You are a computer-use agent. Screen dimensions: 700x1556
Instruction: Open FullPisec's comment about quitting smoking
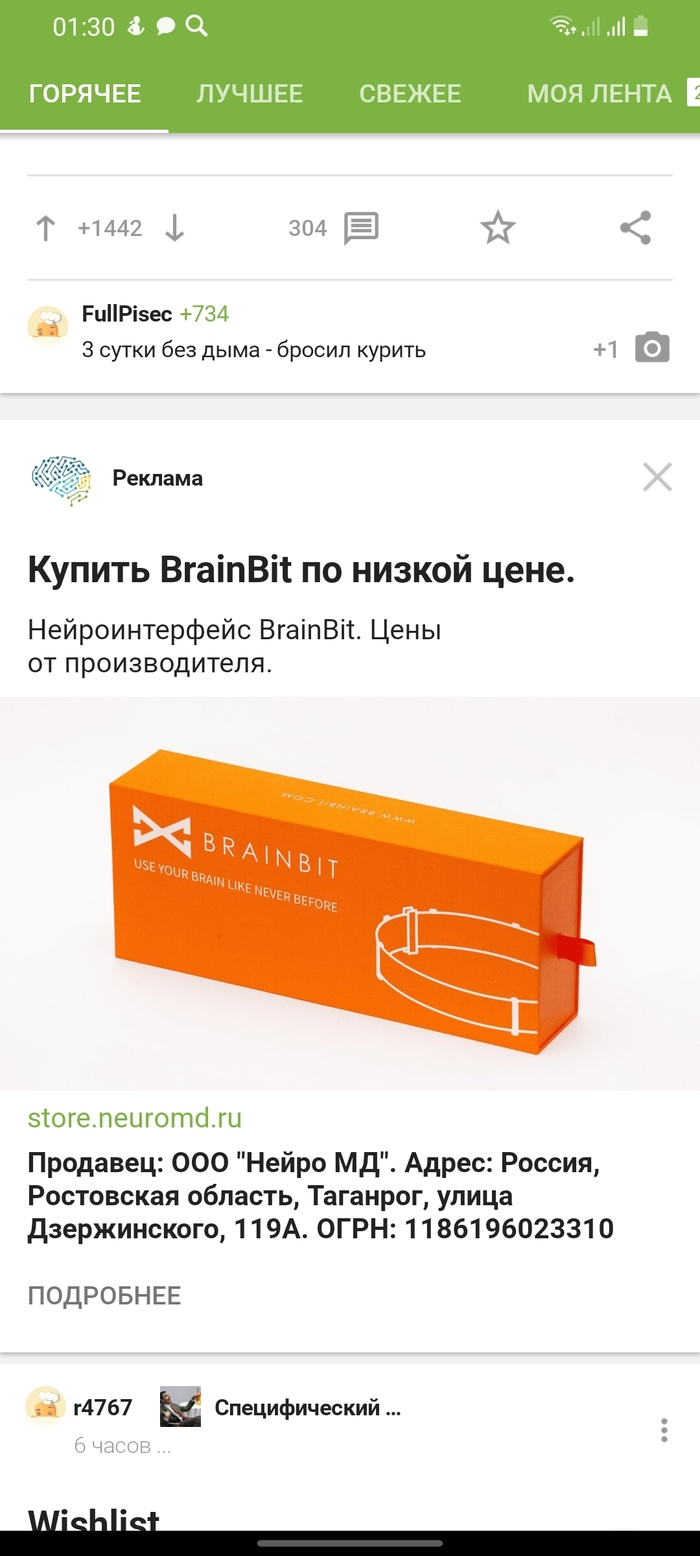click(254, 350)
